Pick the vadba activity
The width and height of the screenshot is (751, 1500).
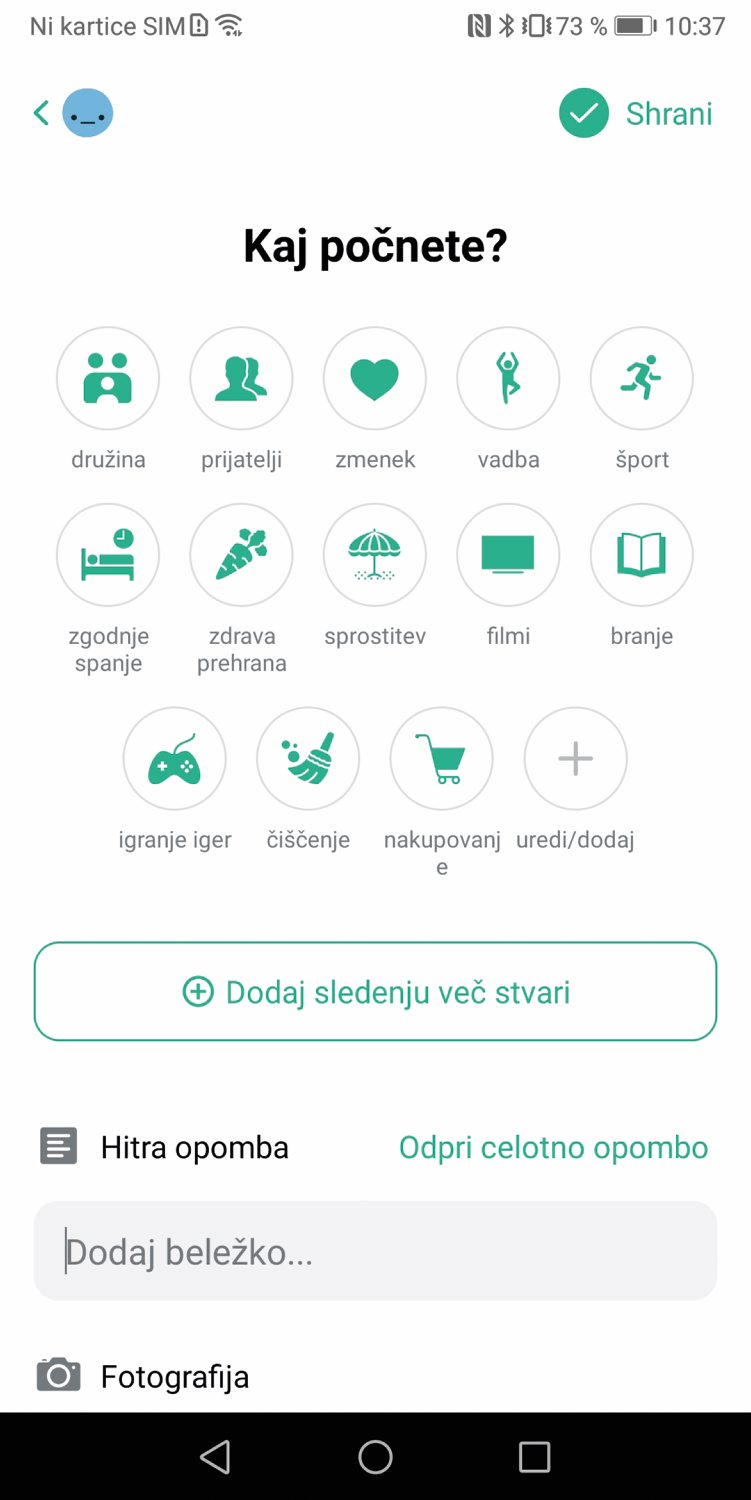coord(508,379)
